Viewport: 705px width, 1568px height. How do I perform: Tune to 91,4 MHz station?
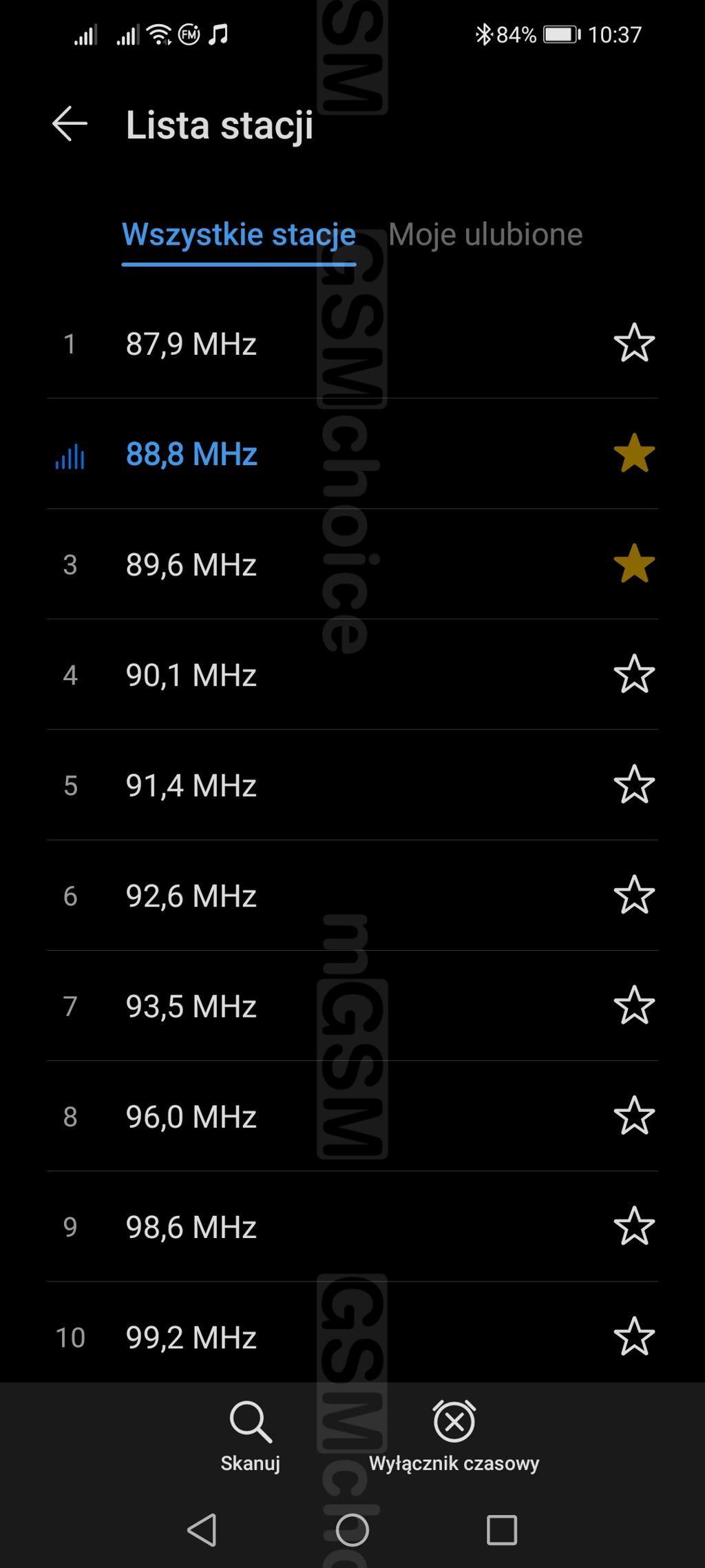(191, 785)
